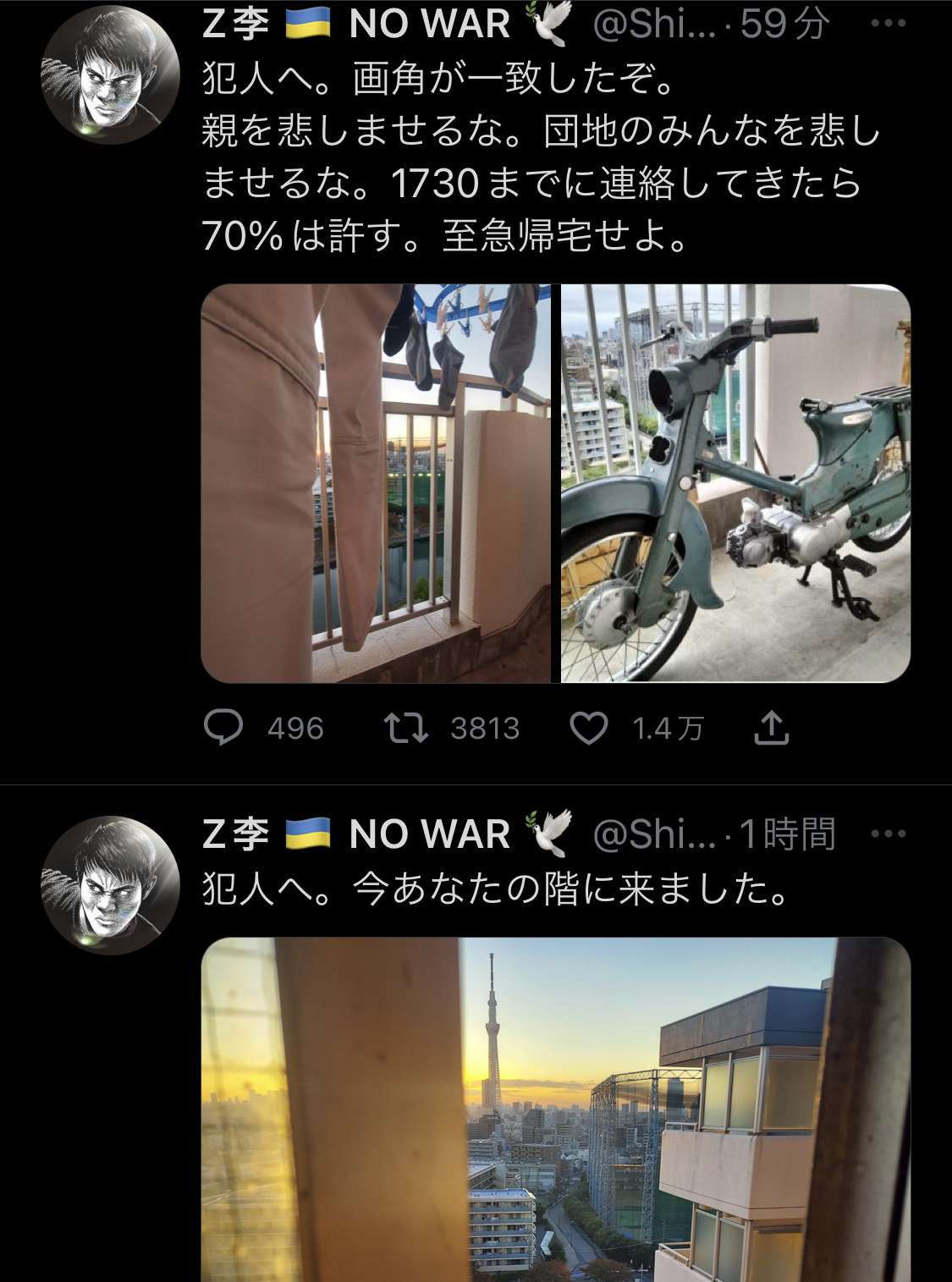The image size is (952, 1282).
Task: Share the 画角が一致したぞ tweet
Action: pos(771,728)
